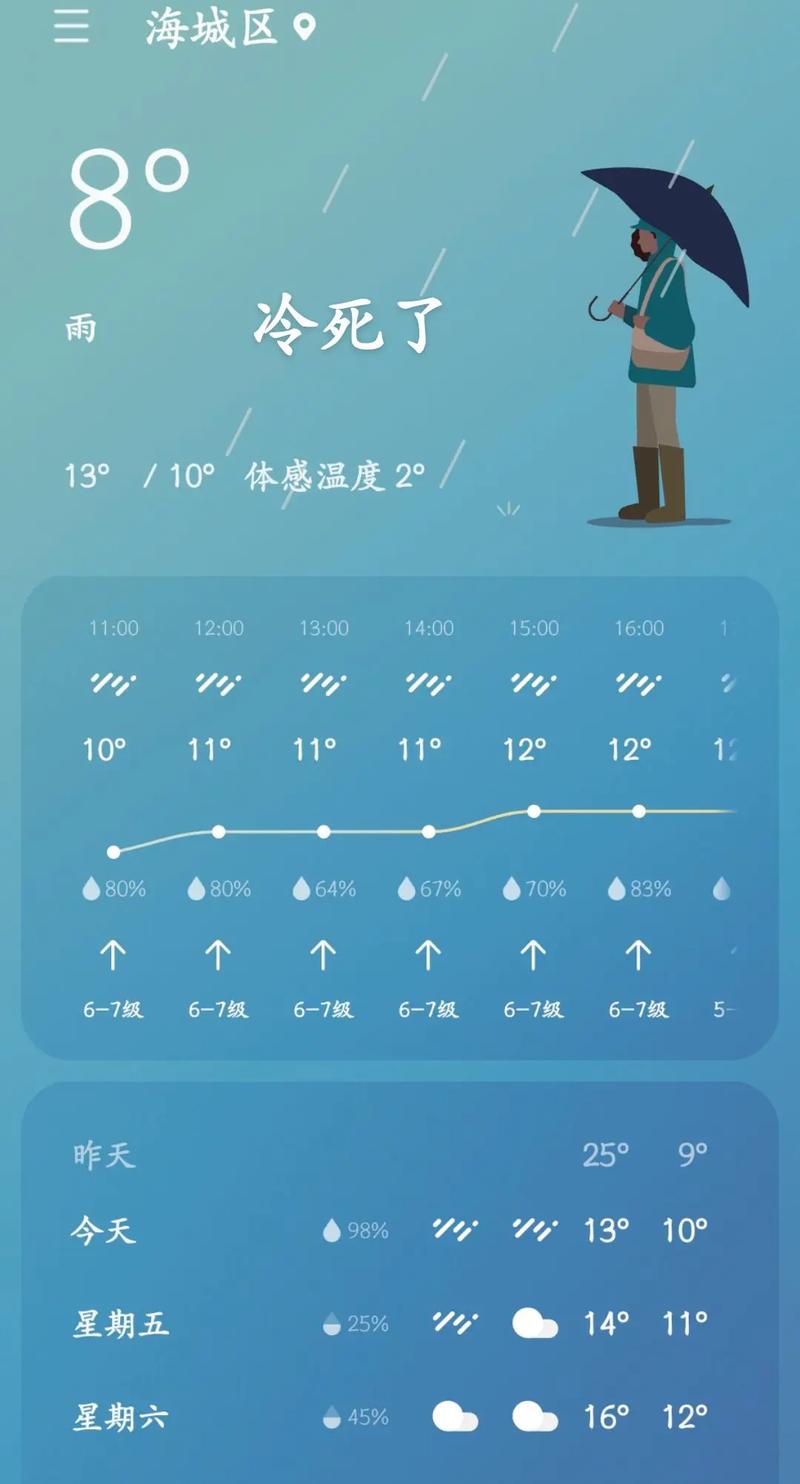The image size is (800, 1484).
Task: Click the cloud icon for 星期五 afternoon
Action: coord(536,1323)
